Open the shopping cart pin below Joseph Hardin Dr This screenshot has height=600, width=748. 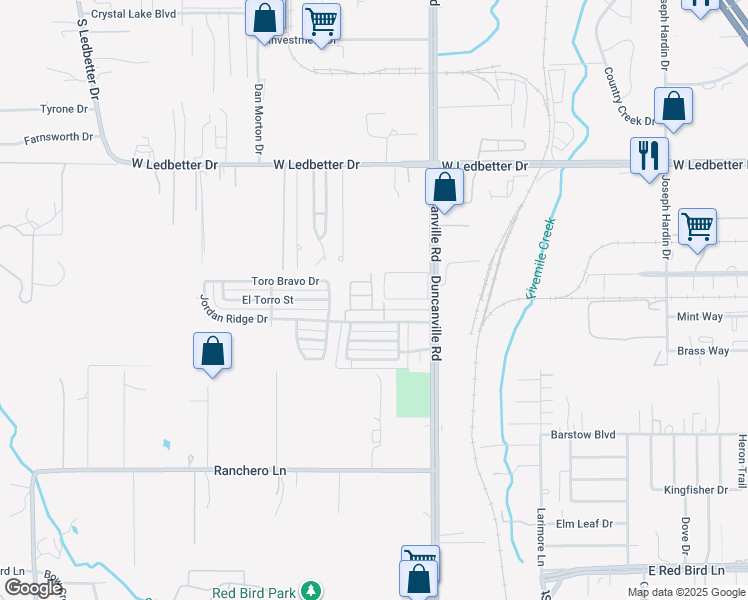point(697,226)
